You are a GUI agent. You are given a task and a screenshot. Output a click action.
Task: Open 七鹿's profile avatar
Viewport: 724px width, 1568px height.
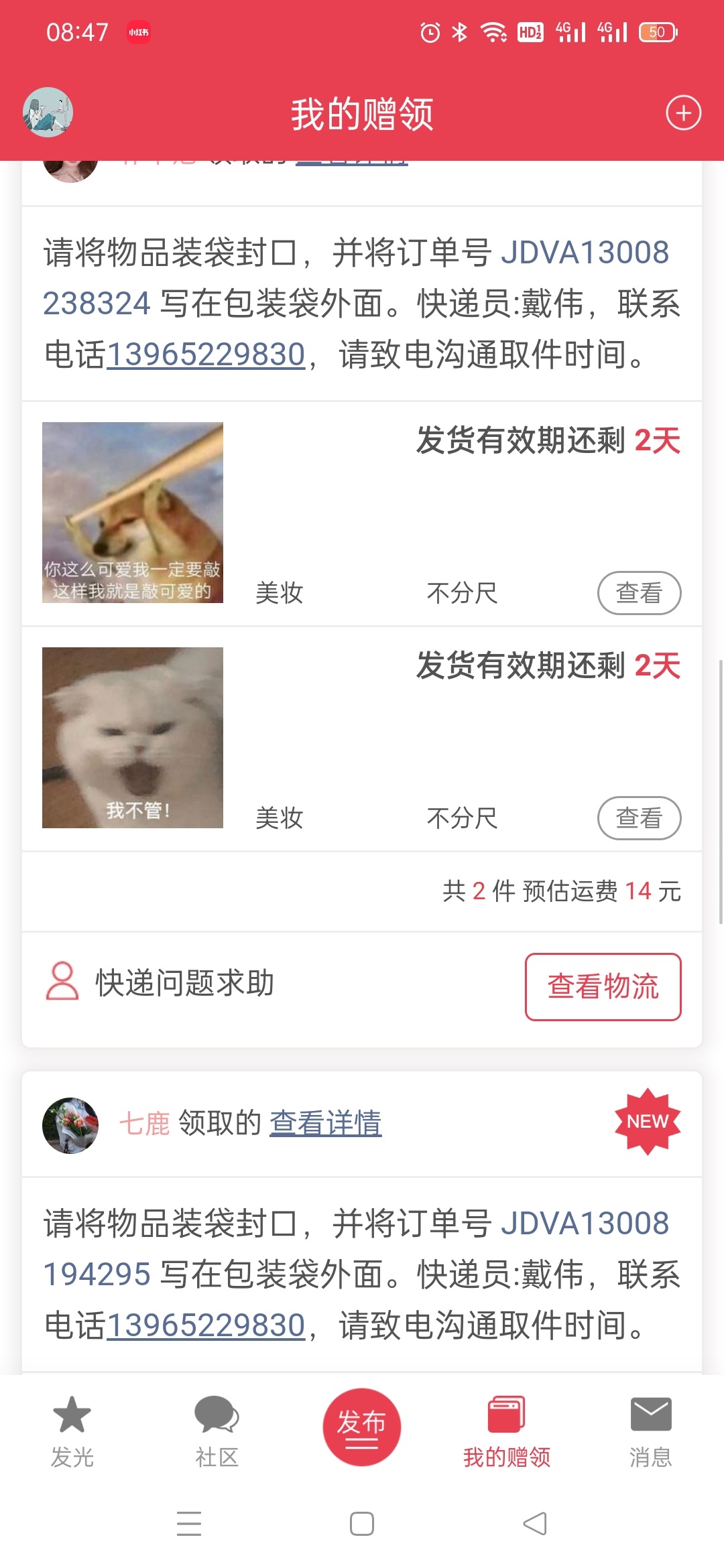[70, 1126]
